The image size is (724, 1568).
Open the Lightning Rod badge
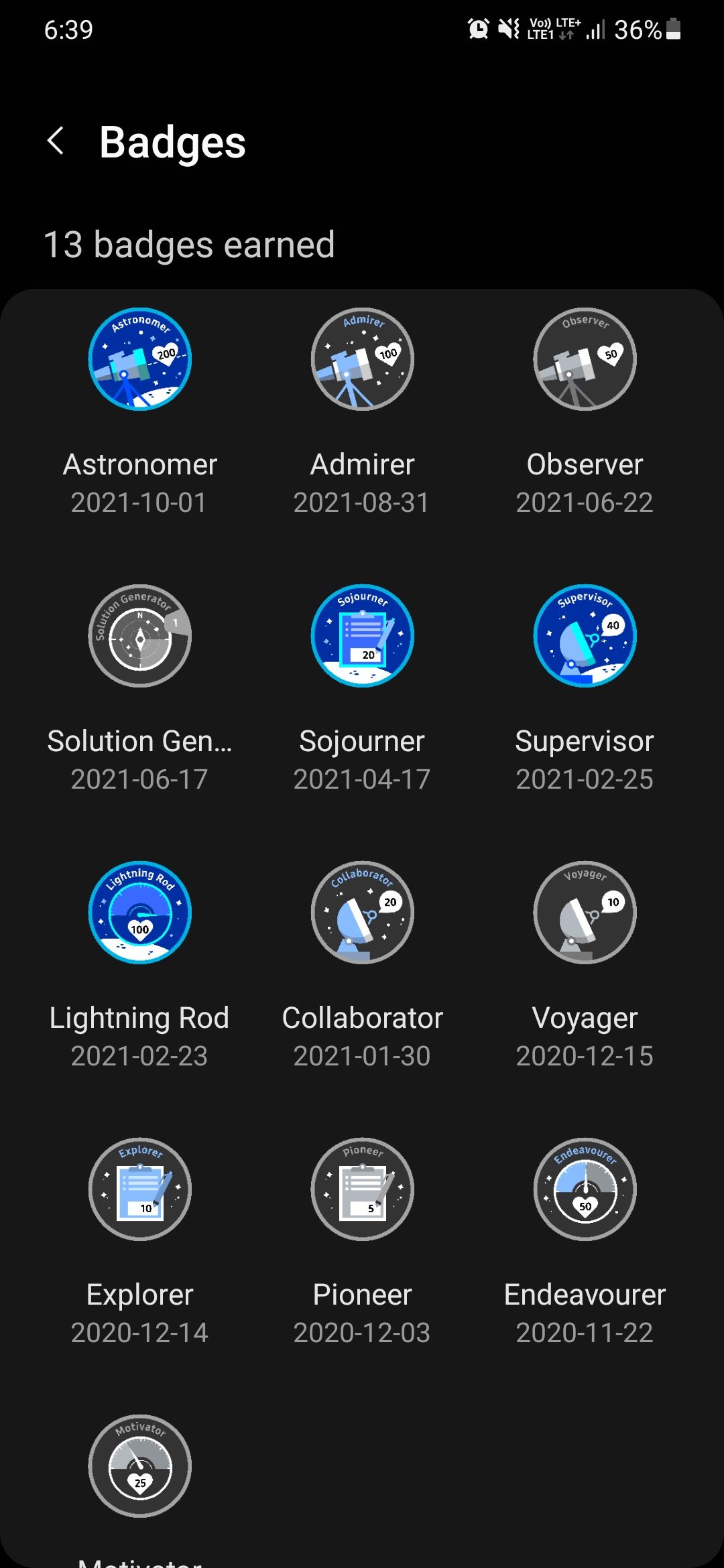140,913
